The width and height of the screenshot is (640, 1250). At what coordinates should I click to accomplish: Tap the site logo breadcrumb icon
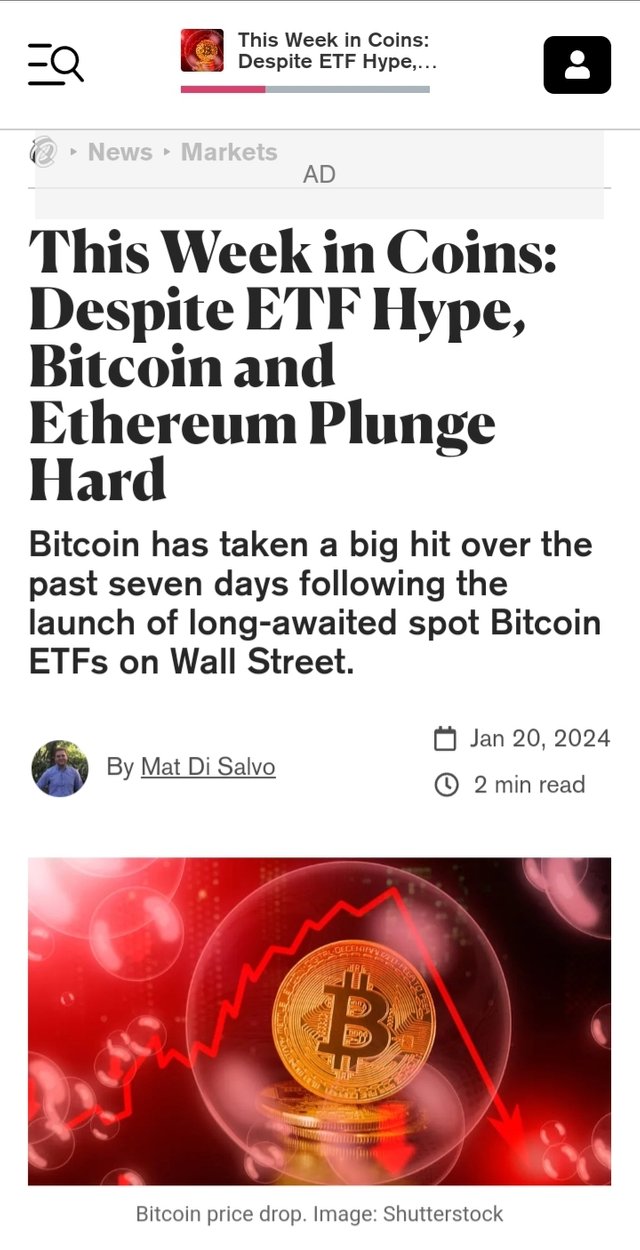(44, 152)
